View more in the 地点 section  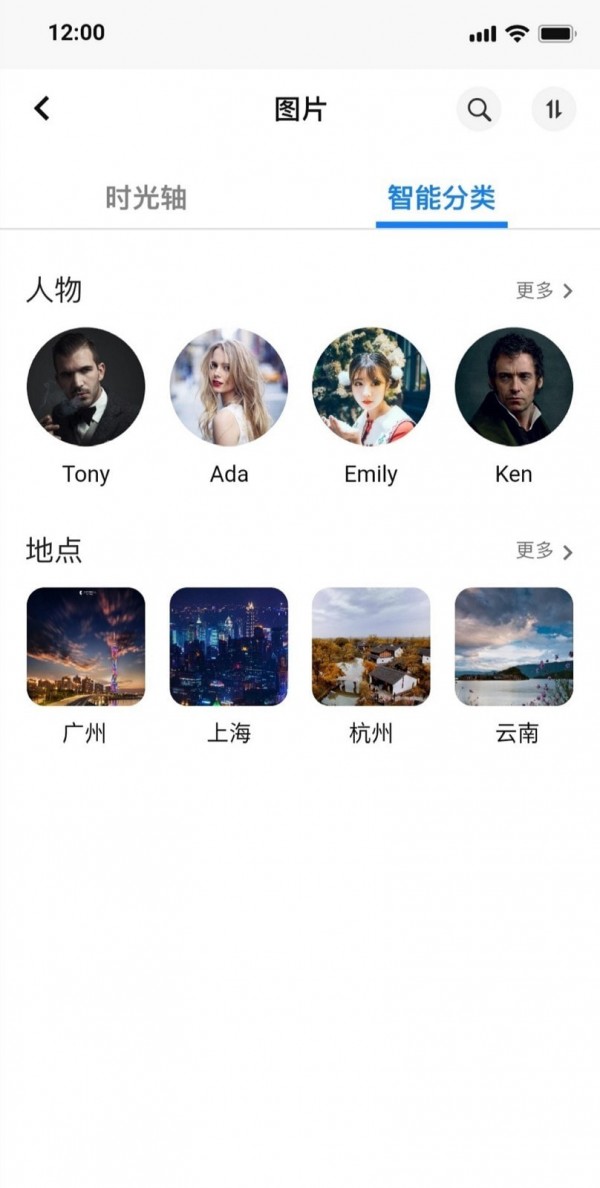[x=544, y=551]
